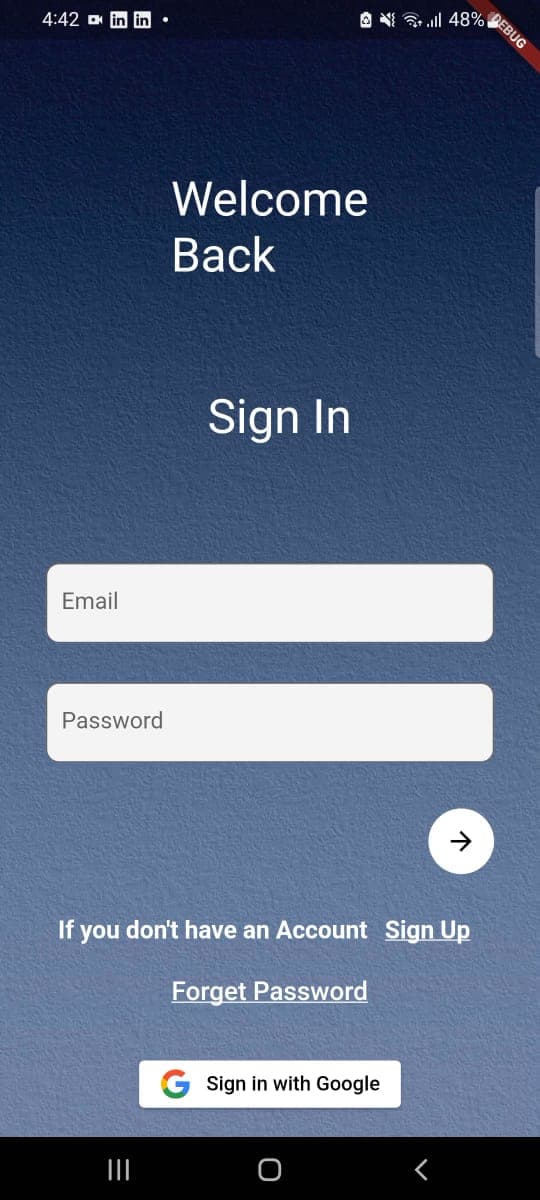Open the Forget Password link
The image size is (540, 1200).
pos(270,991)
